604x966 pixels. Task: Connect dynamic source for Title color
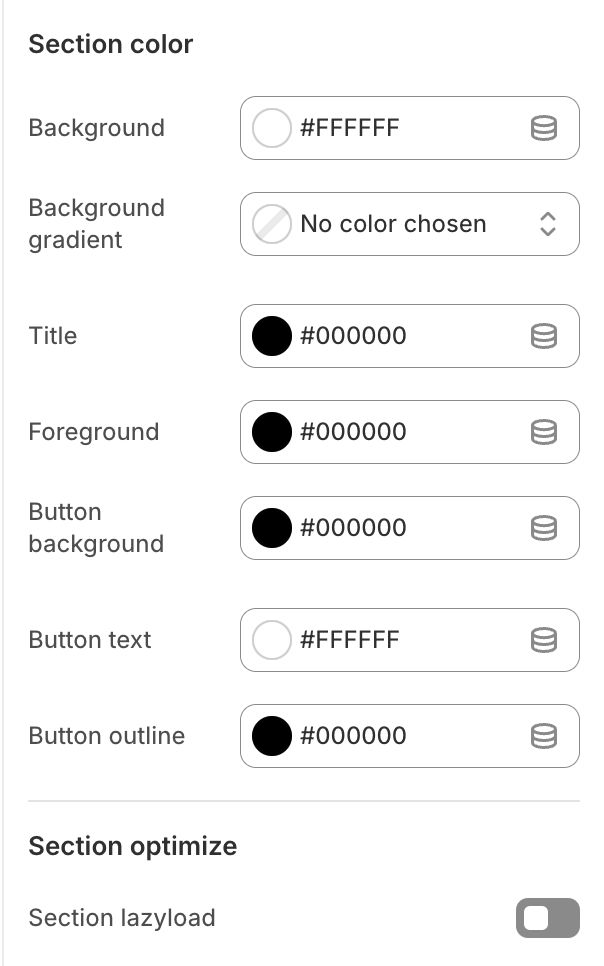[543, 336]
